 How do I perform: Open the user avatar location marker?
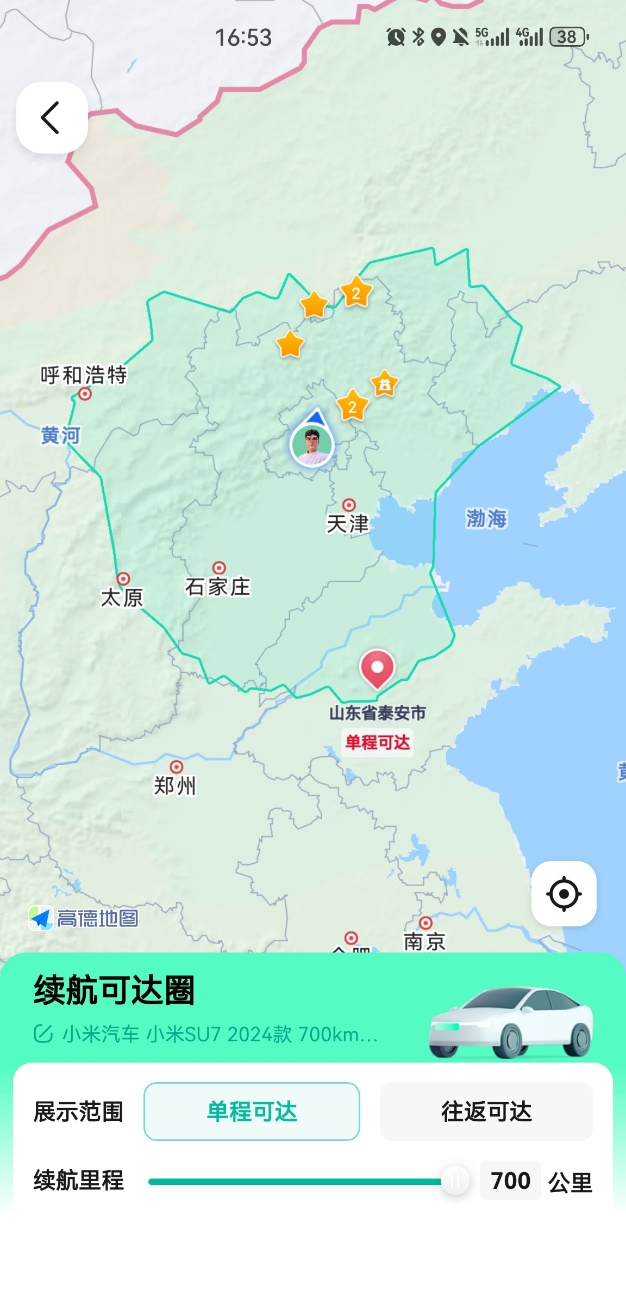[312, 445]
